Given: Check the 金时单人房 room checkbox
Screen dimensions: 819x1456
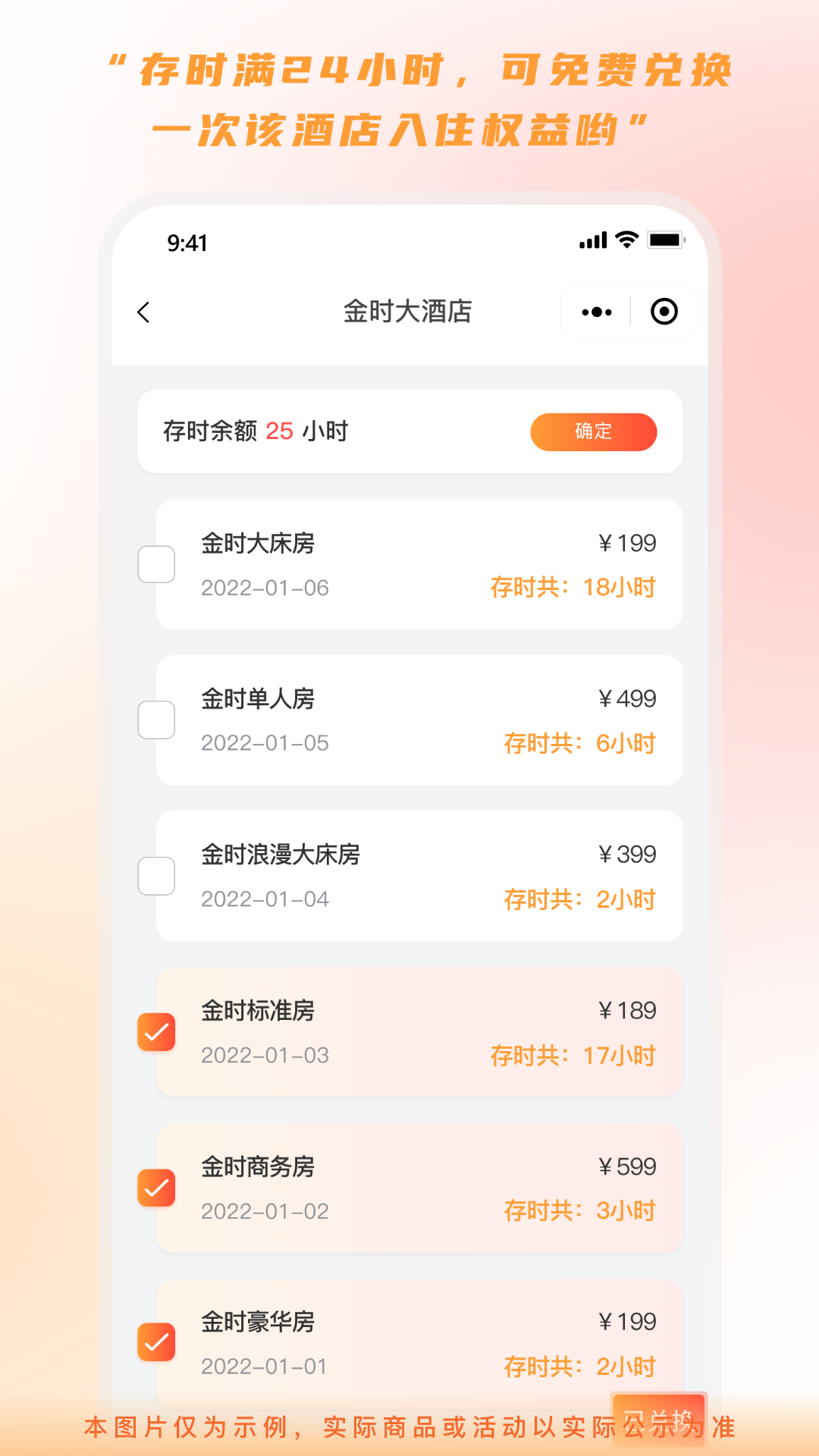Looking at the screenshot, I should click(x=157, y=720).
